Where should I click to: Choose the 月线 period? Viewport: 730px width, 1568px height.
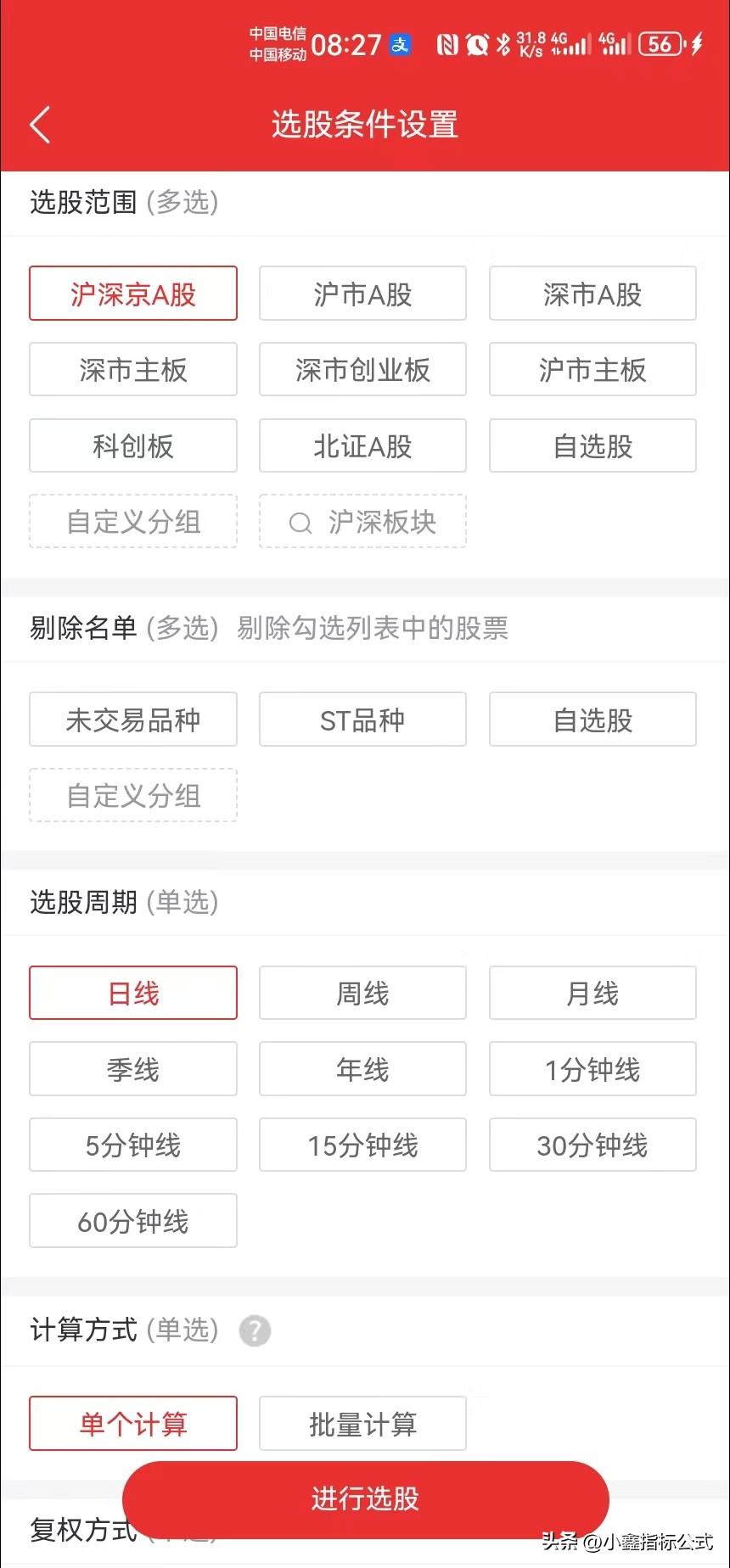click(x=592, y=993)
